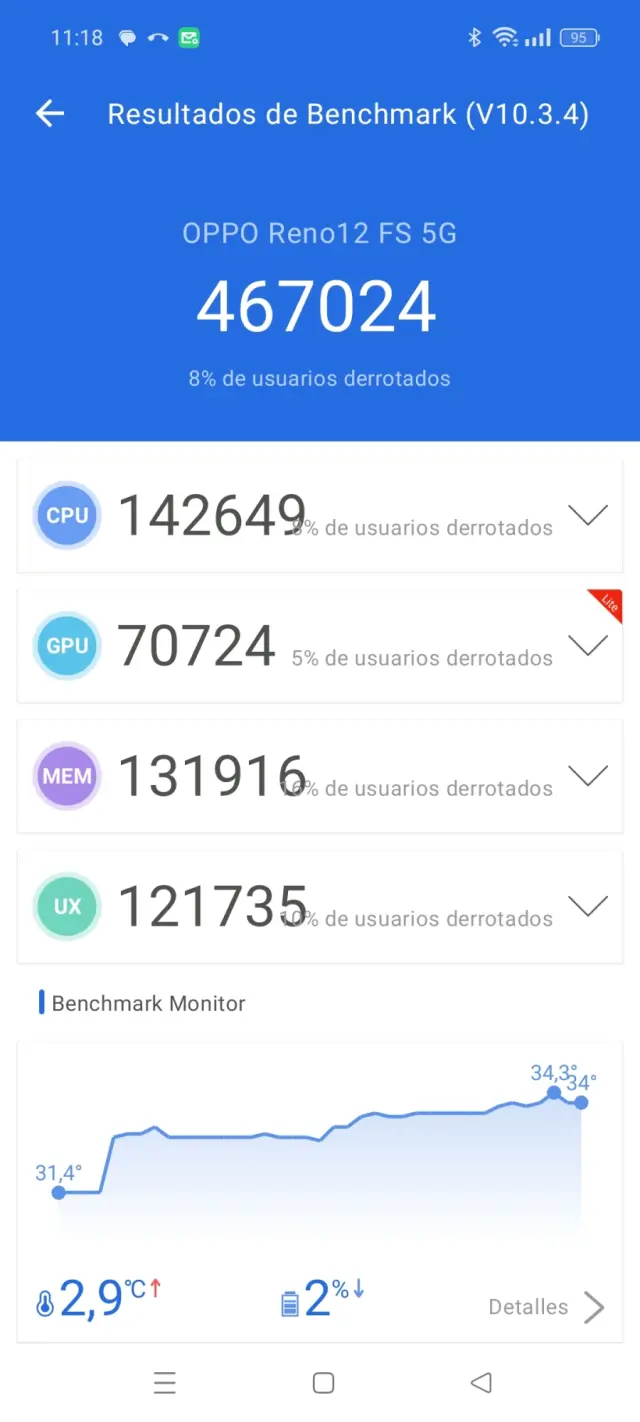Expand the GPU score breakdown
This screenshot has height=1422, width=640.
coord(587,646)
